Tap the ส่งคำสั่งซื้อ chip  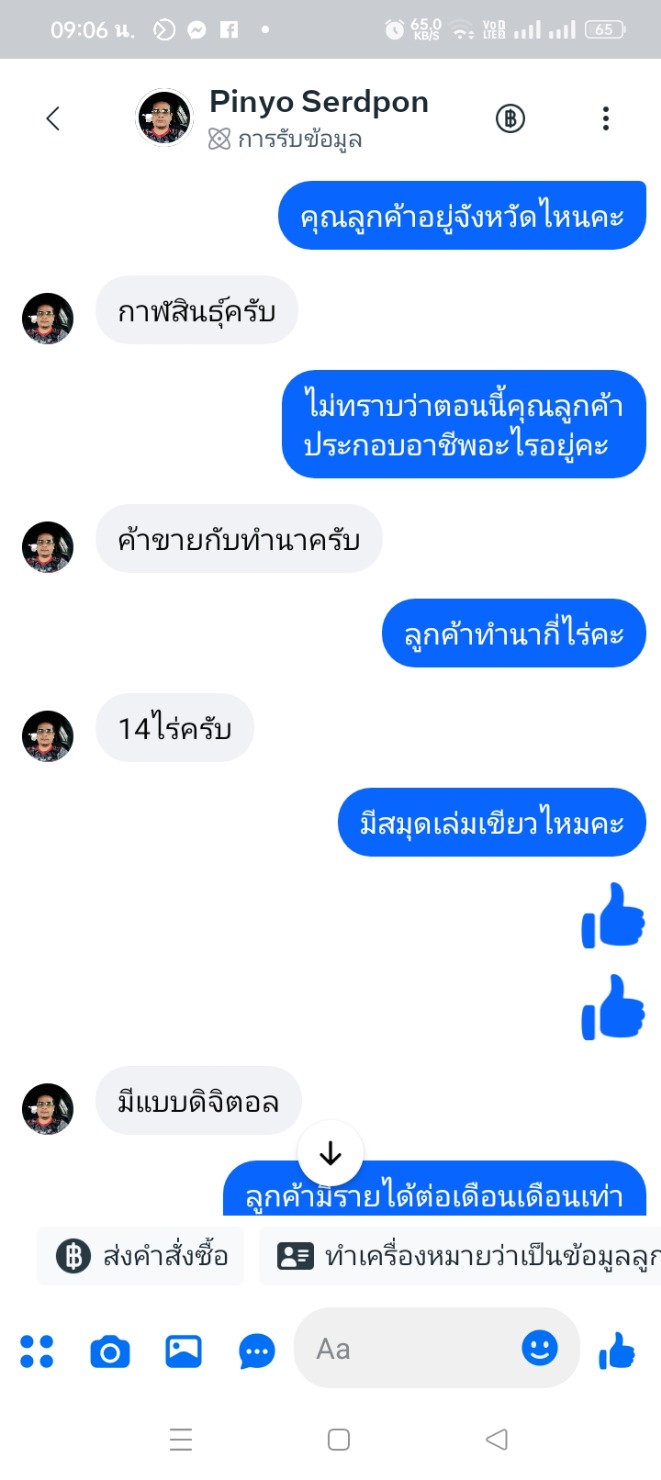[x=142, y=1255]
